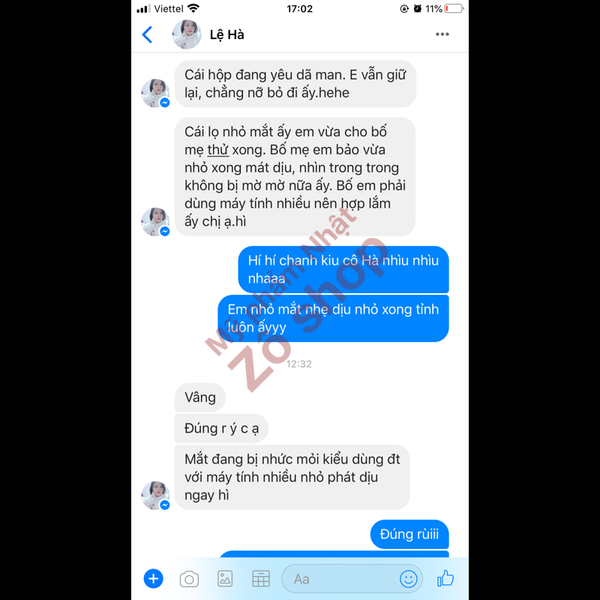This screenshot has height=600, width=600.
Task: Launch the camera from the chat toolbar
Action: tap(188, 578)
